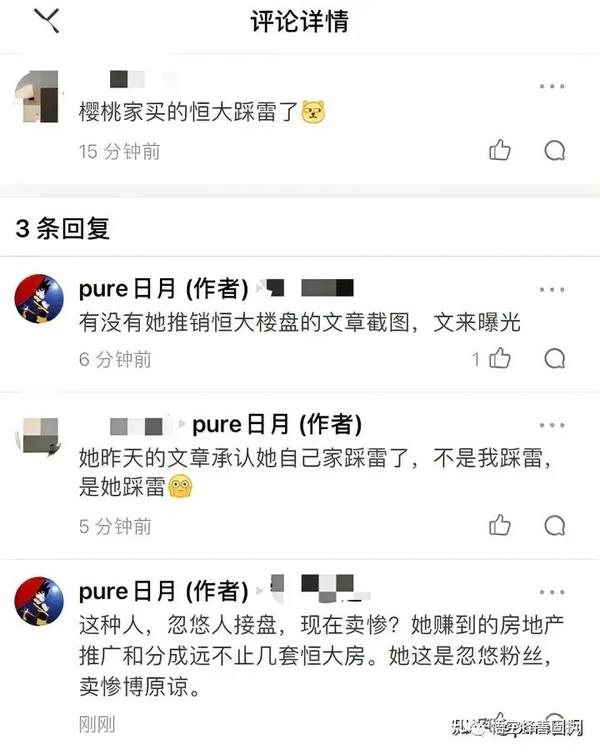600x754 pixels.
Task: Like the 她昨天的文章承认 reply
Action: [x=500, y=524]
